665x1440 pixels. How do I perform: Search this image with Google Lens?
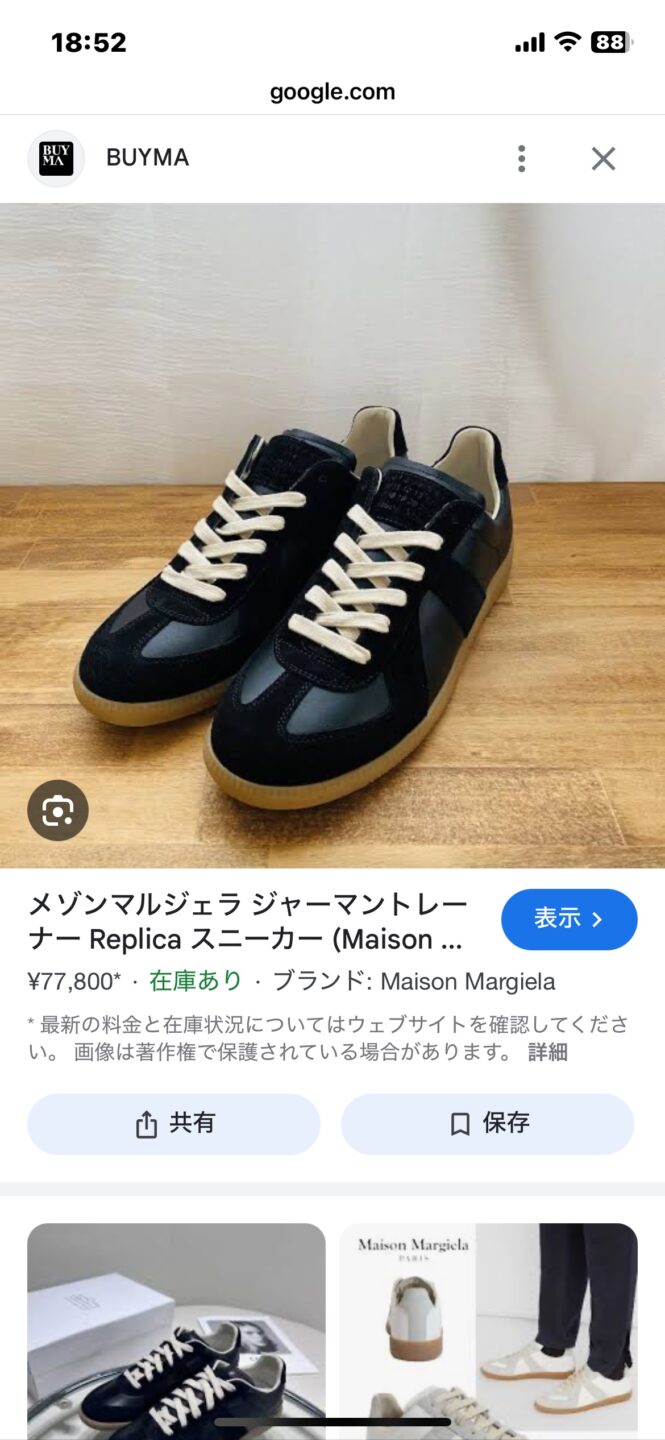[x=58, y=810]
